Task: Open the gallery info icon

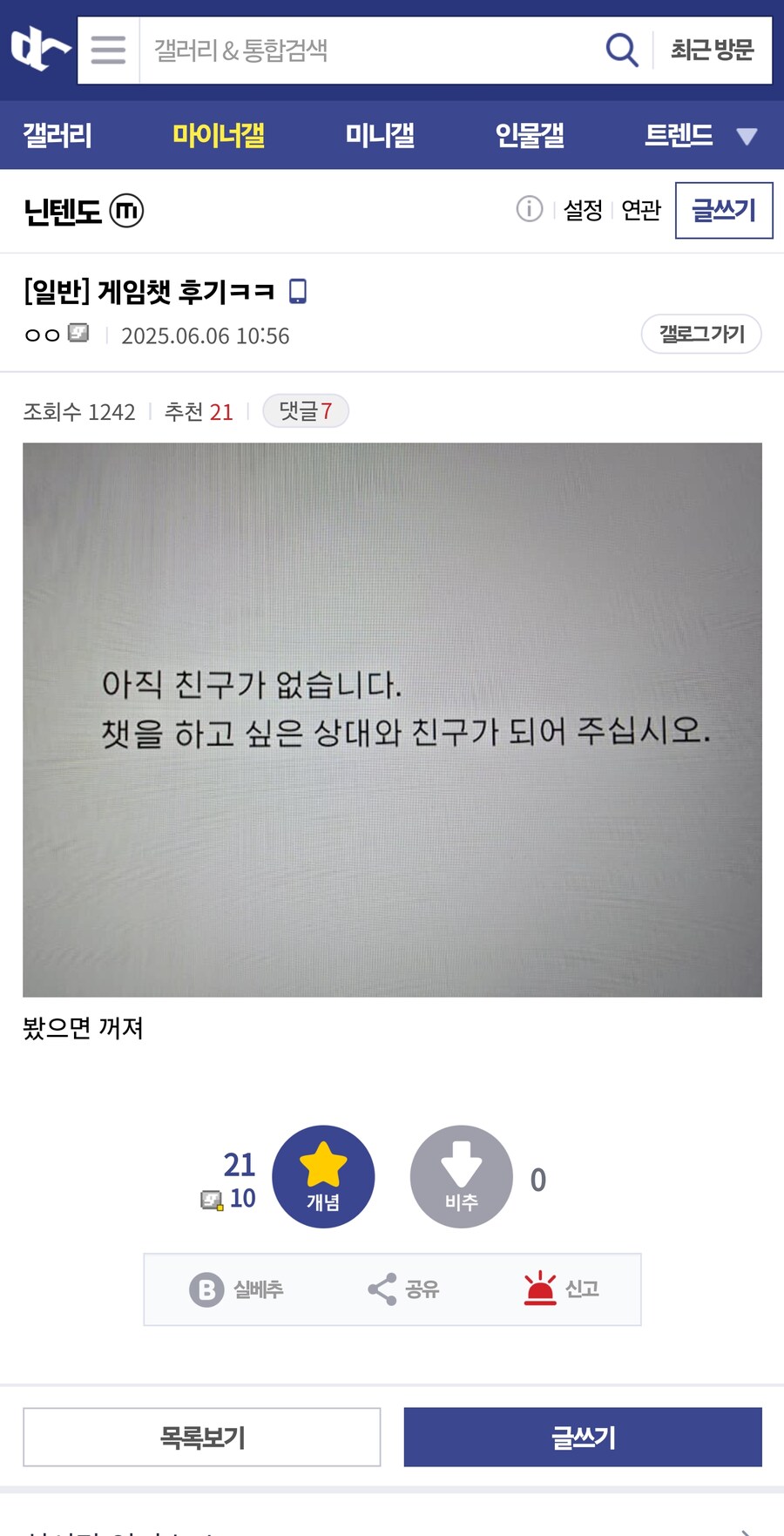Action: 530,209
